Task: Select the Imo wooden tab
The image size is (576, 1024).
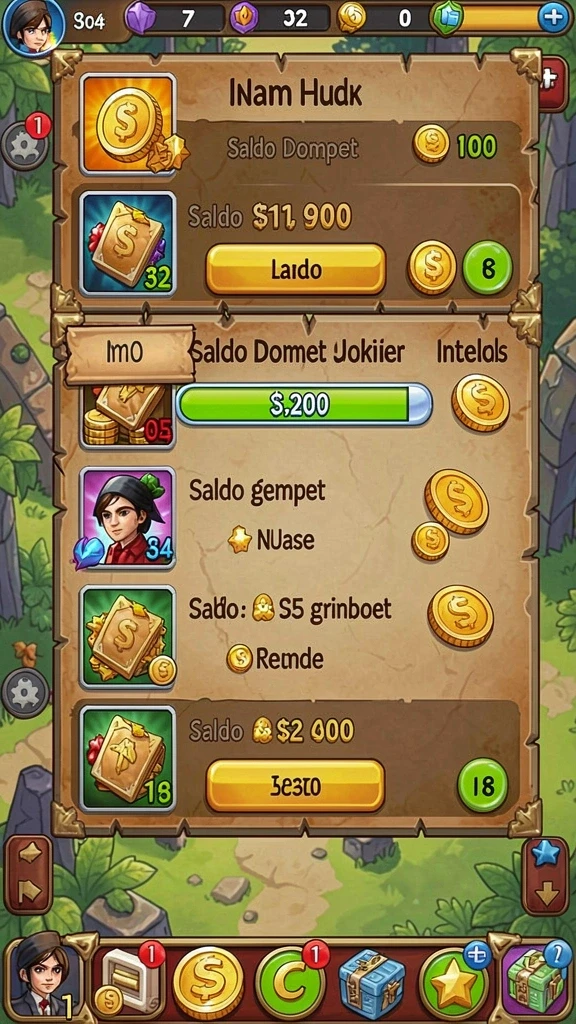Action: tap(130, 354)
